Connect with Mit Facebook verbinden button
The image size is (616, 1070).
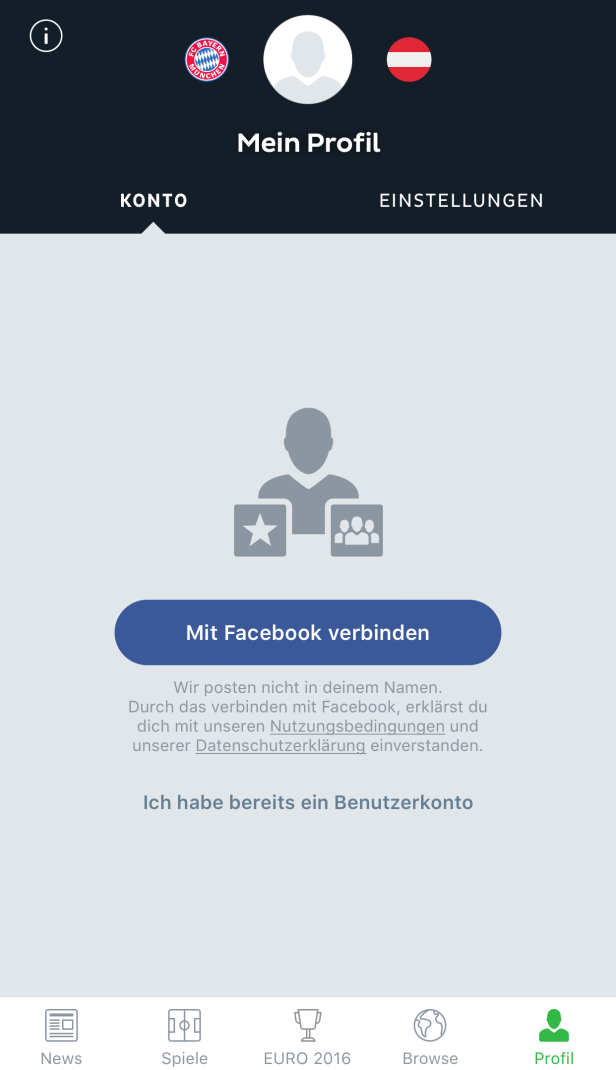[308, 633]
